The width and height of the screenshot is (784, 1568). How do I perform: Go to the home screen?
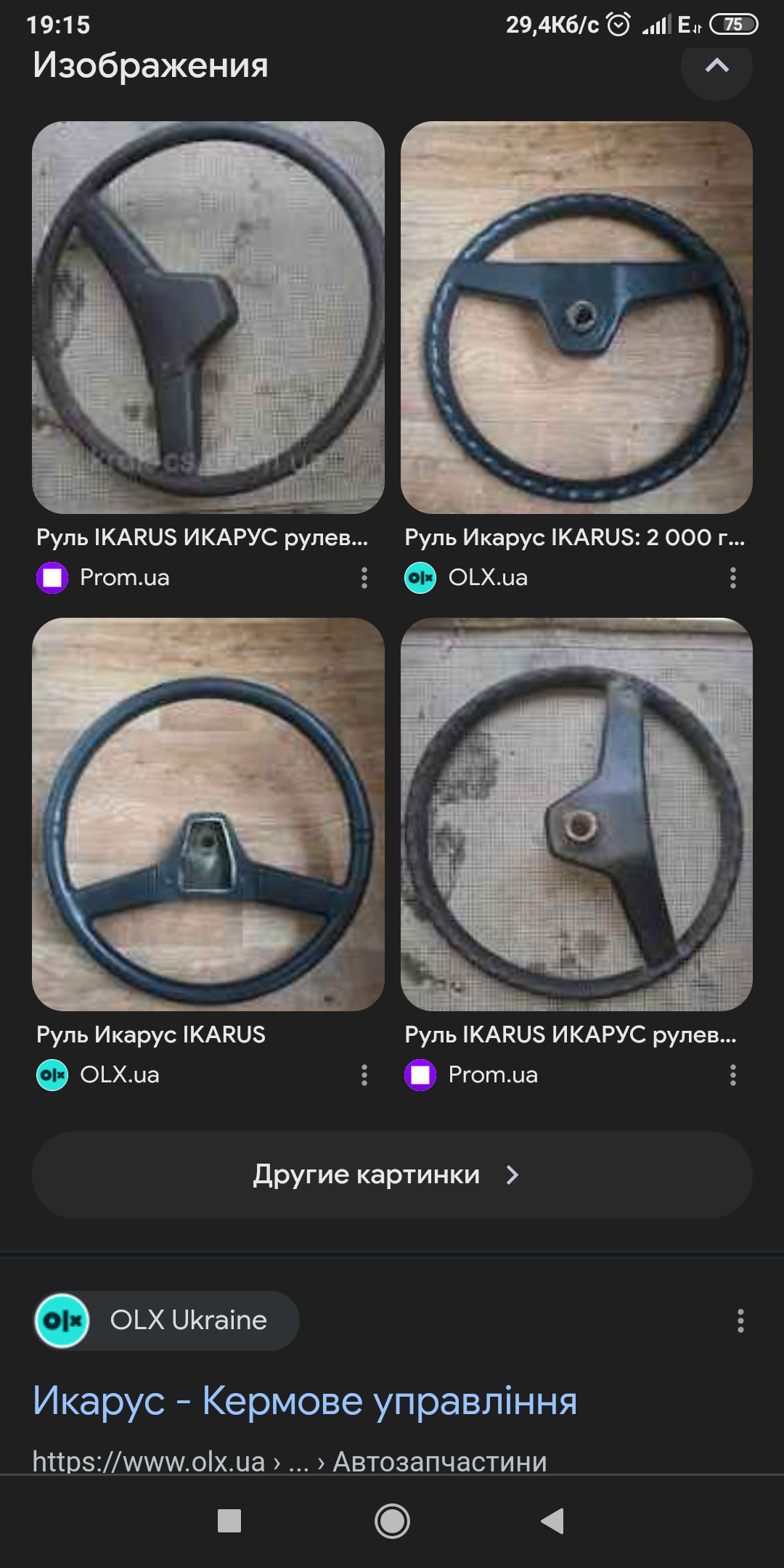(x=392, y=1521)
